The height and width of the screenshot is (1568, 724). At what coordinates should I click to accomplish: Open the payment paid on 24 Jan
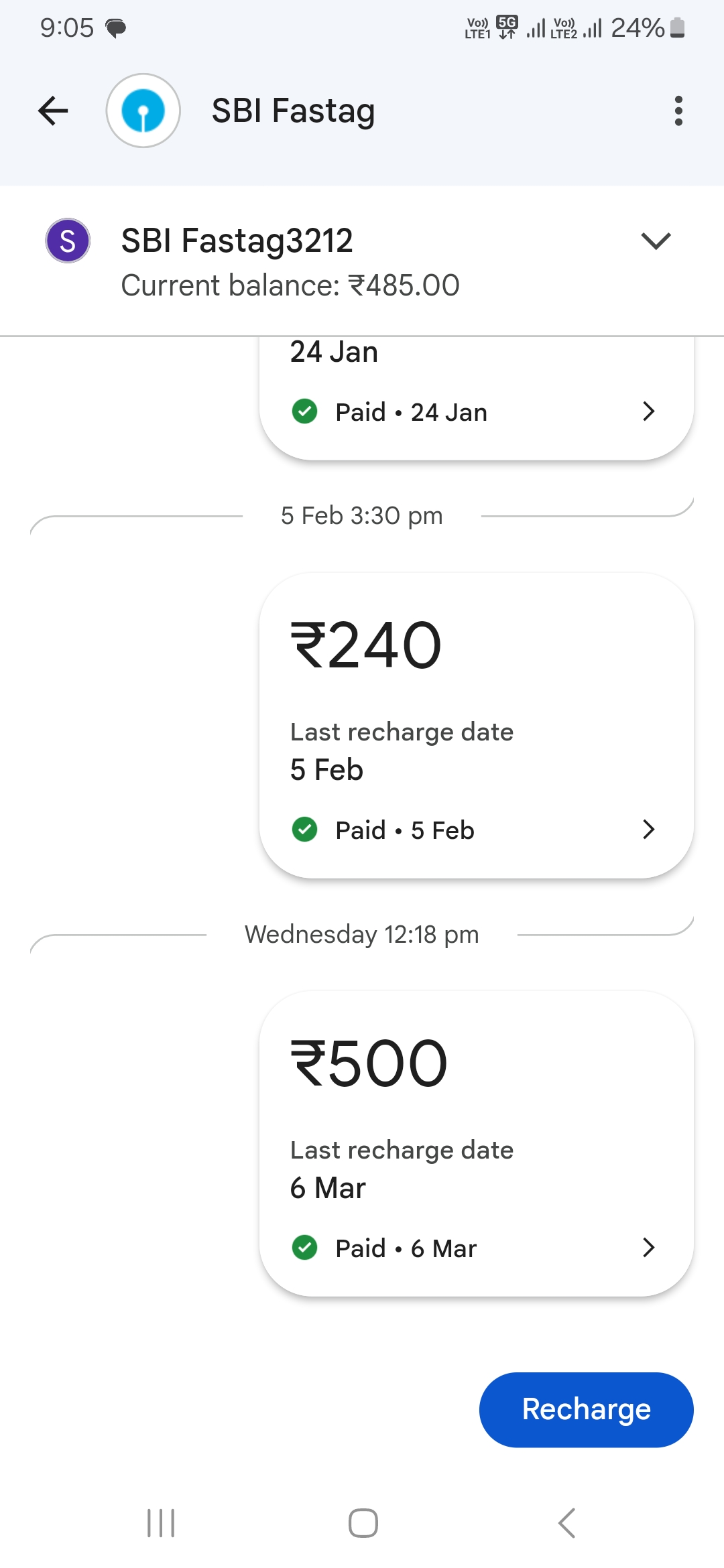pos(476,411)
